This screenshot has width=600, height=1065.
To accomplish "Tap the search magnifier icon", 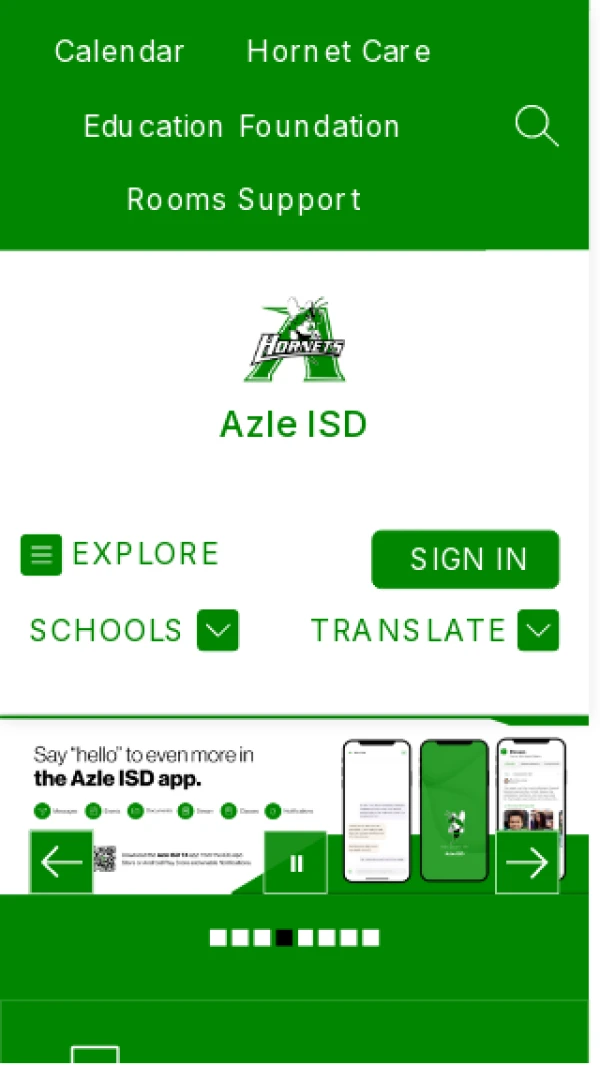I will tap(536, 128).
